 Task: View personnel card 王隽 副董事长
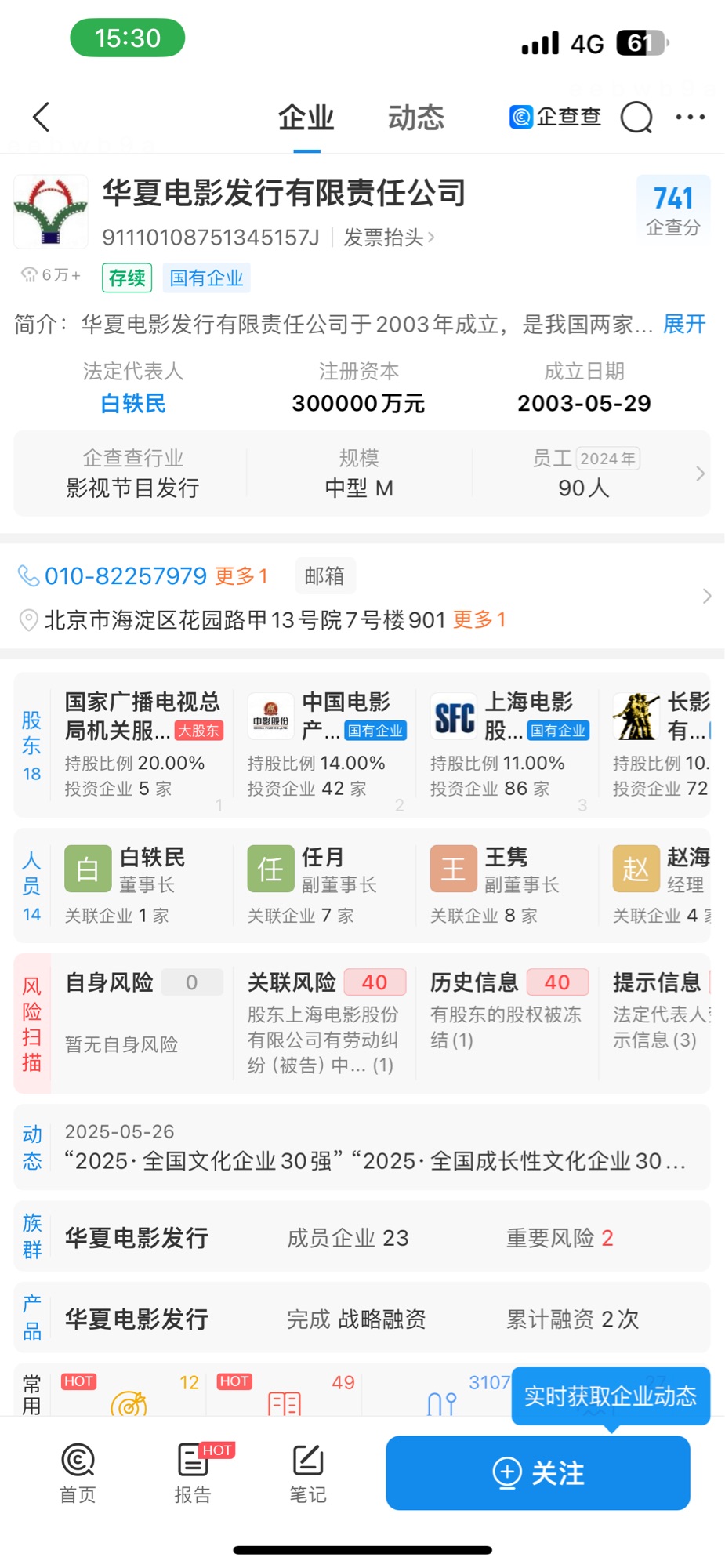tap(506, 885)
